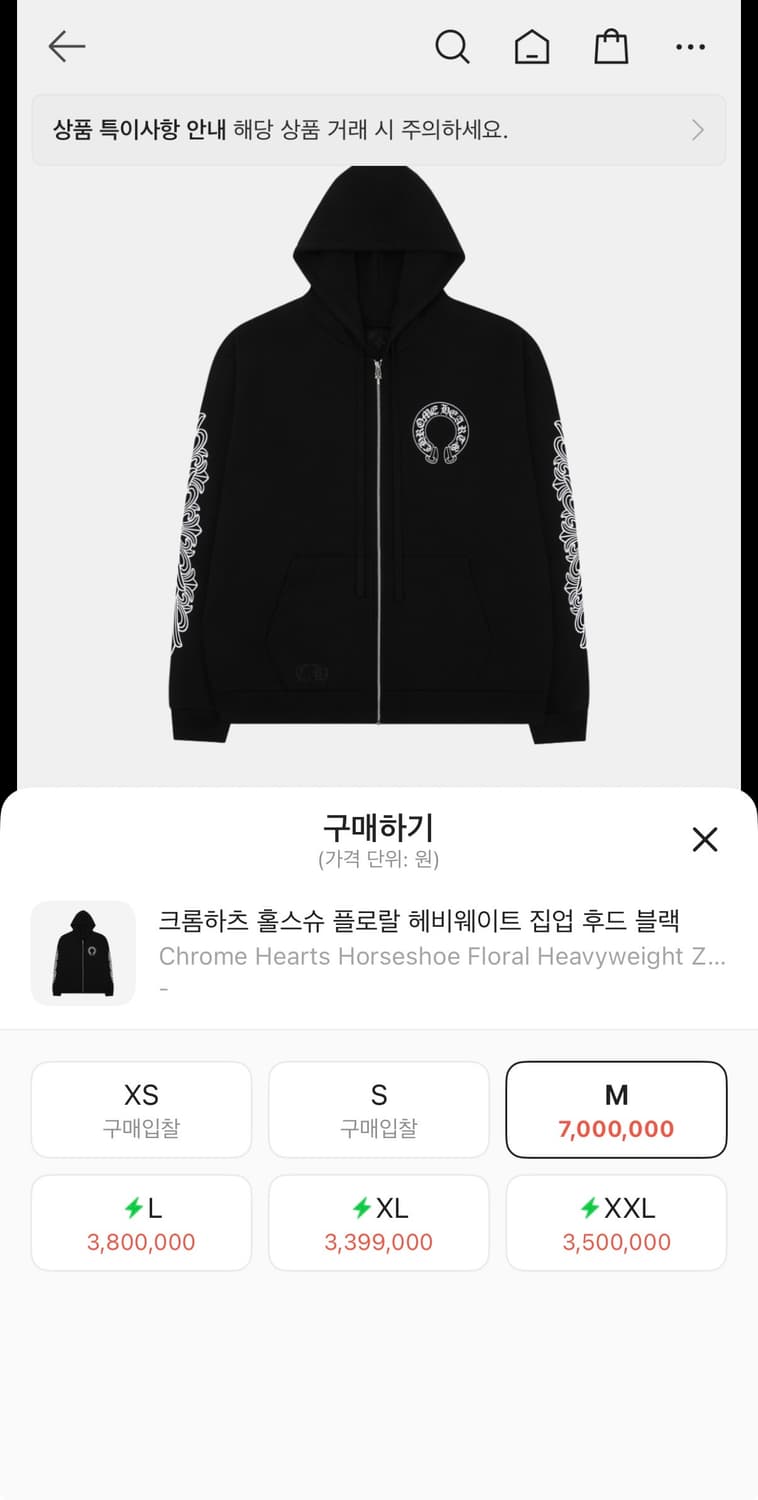Close the 구매하기 purchase sheet
This screenshot has width=758, height=1500.
coord(705,840)
